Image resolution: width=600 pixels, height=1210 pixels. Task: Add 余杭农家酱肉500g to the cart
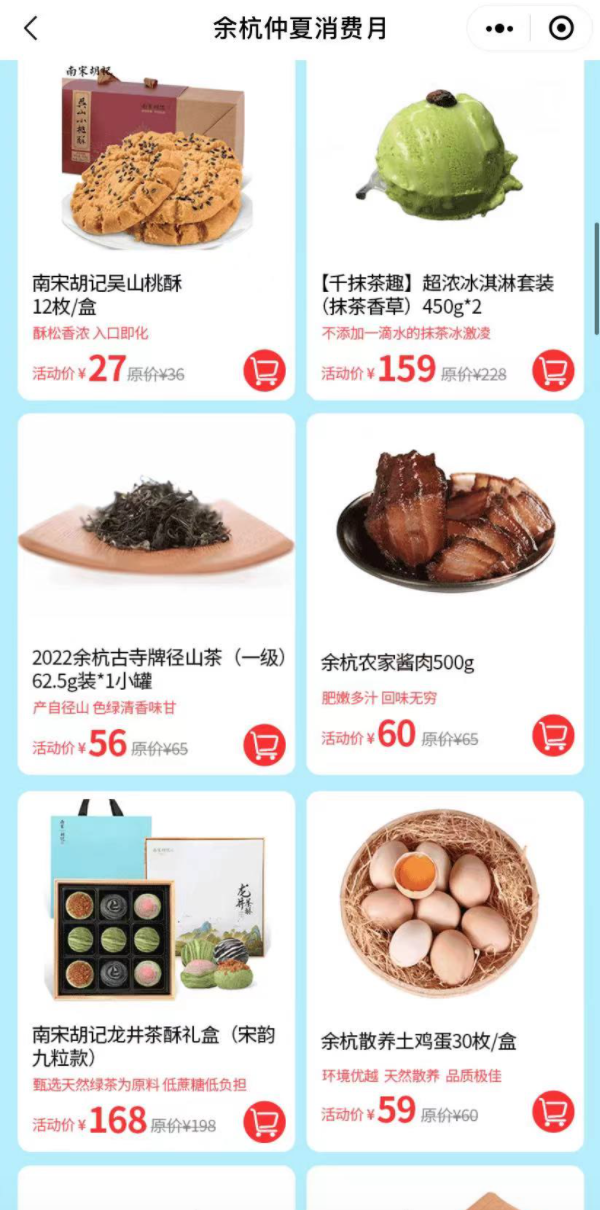553,735
